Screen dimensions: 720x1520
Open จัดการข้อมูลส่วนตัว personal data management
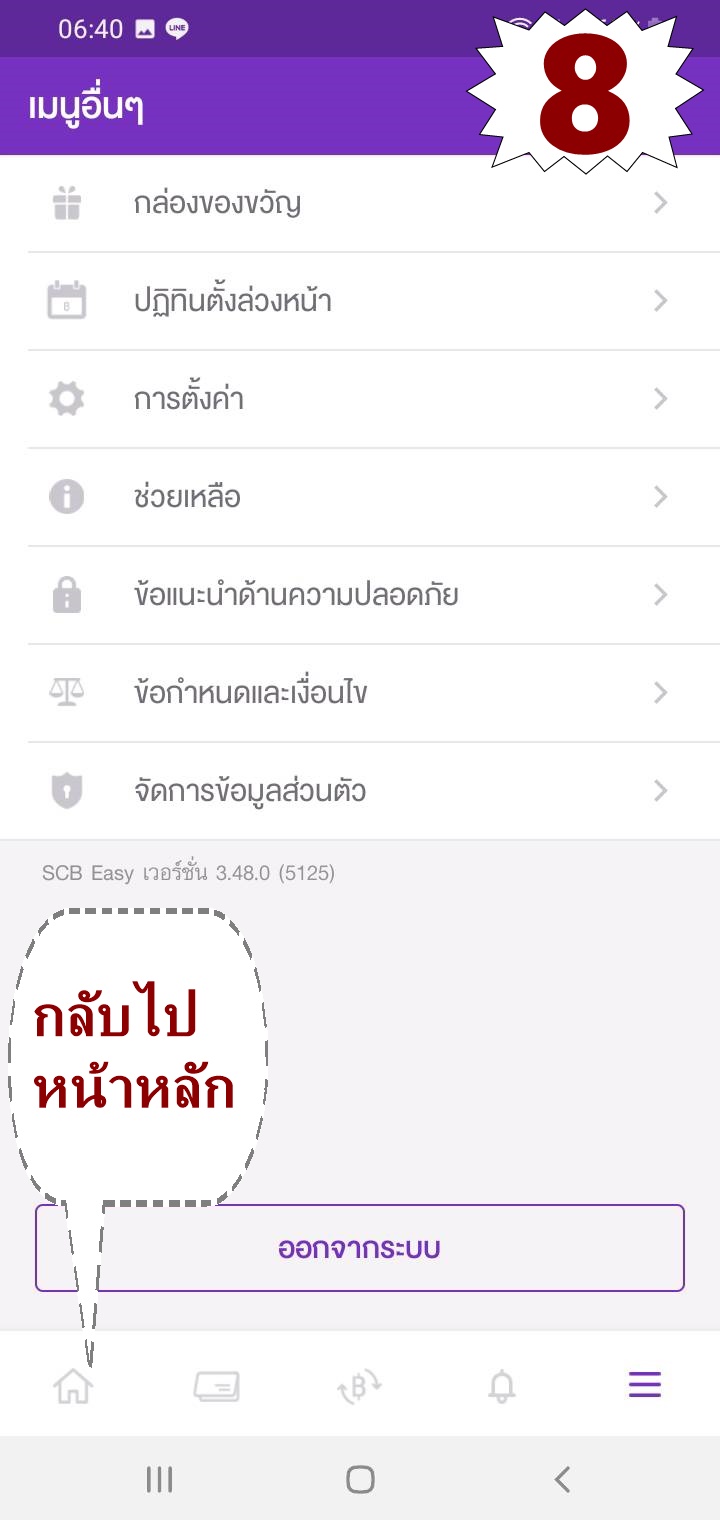[360, 791]
